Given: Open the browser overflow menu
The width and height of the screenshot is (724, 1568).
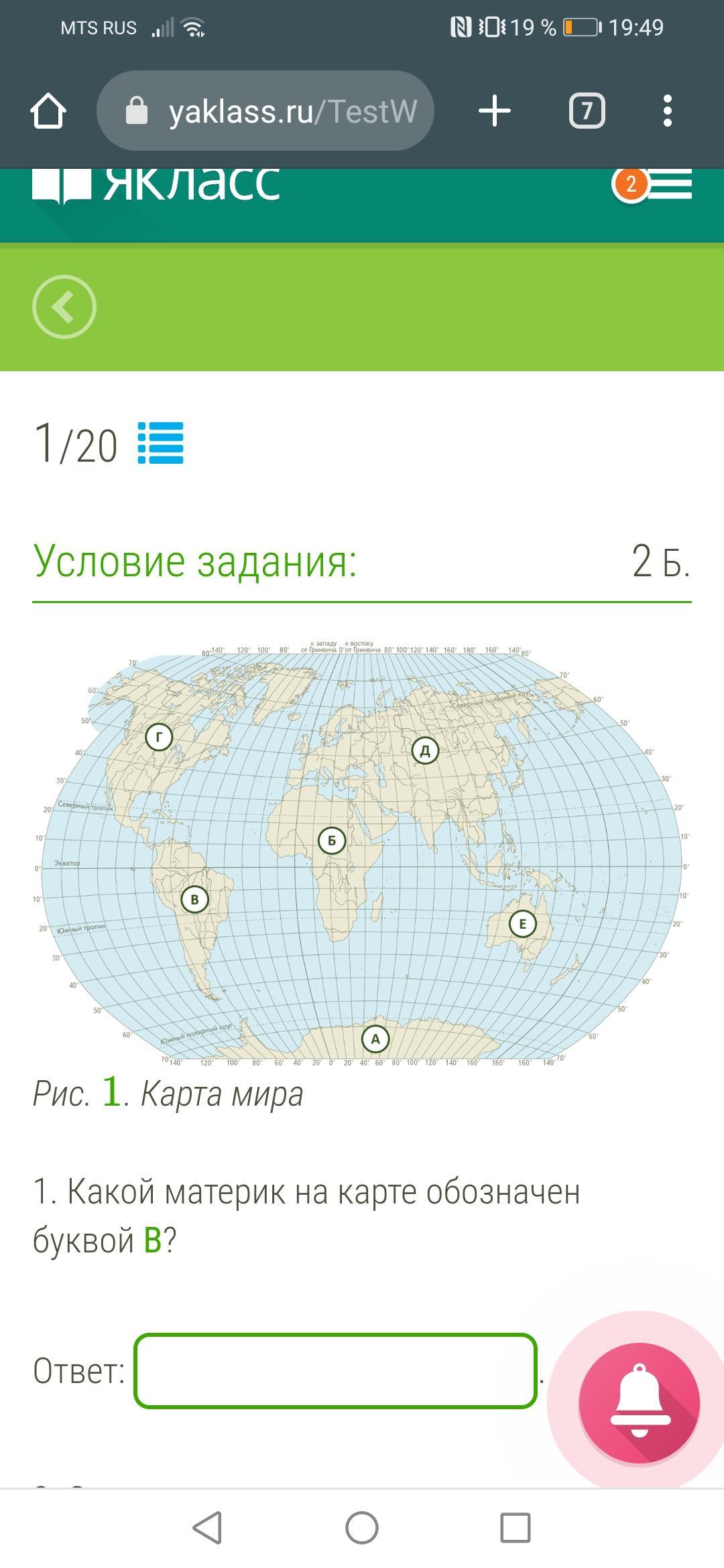Looking at the screenshot, I should pos(667,111).
